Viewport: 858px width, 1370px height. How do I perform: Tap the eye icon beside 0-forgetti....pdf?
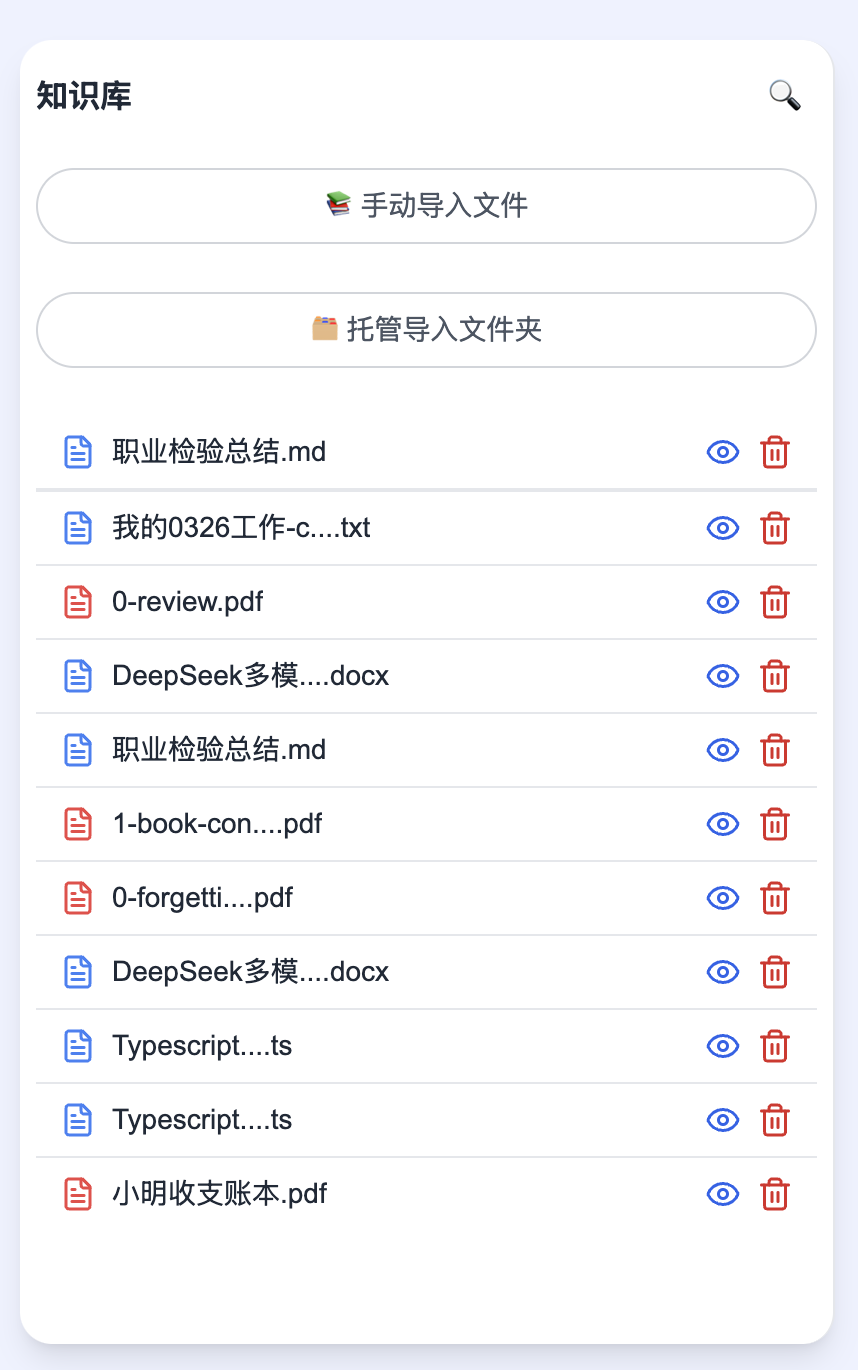click(x=723, y=898)
